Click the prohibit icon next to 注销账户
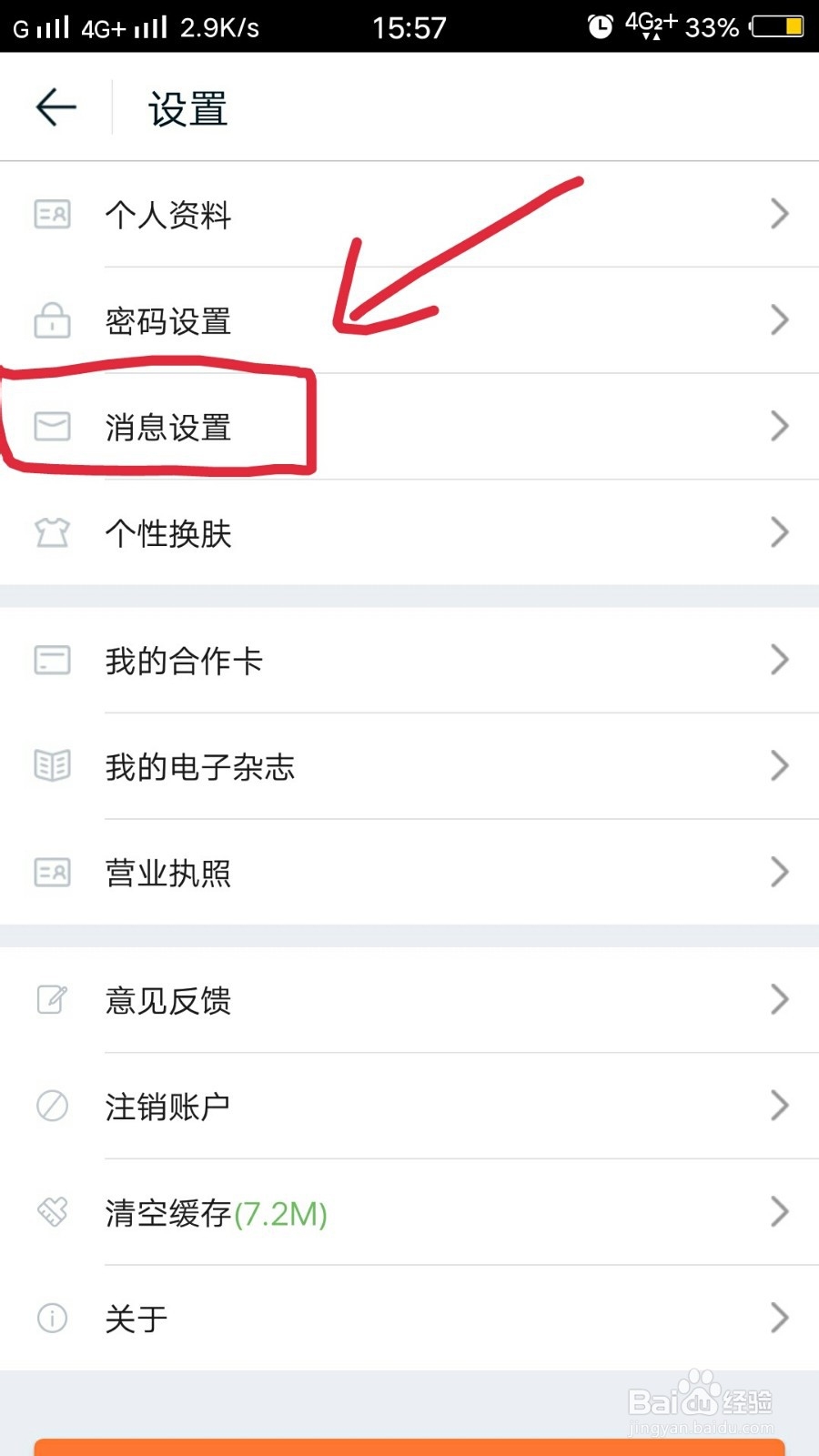The height and width of the screenshot is (1456, 819). click(52, 1107)
